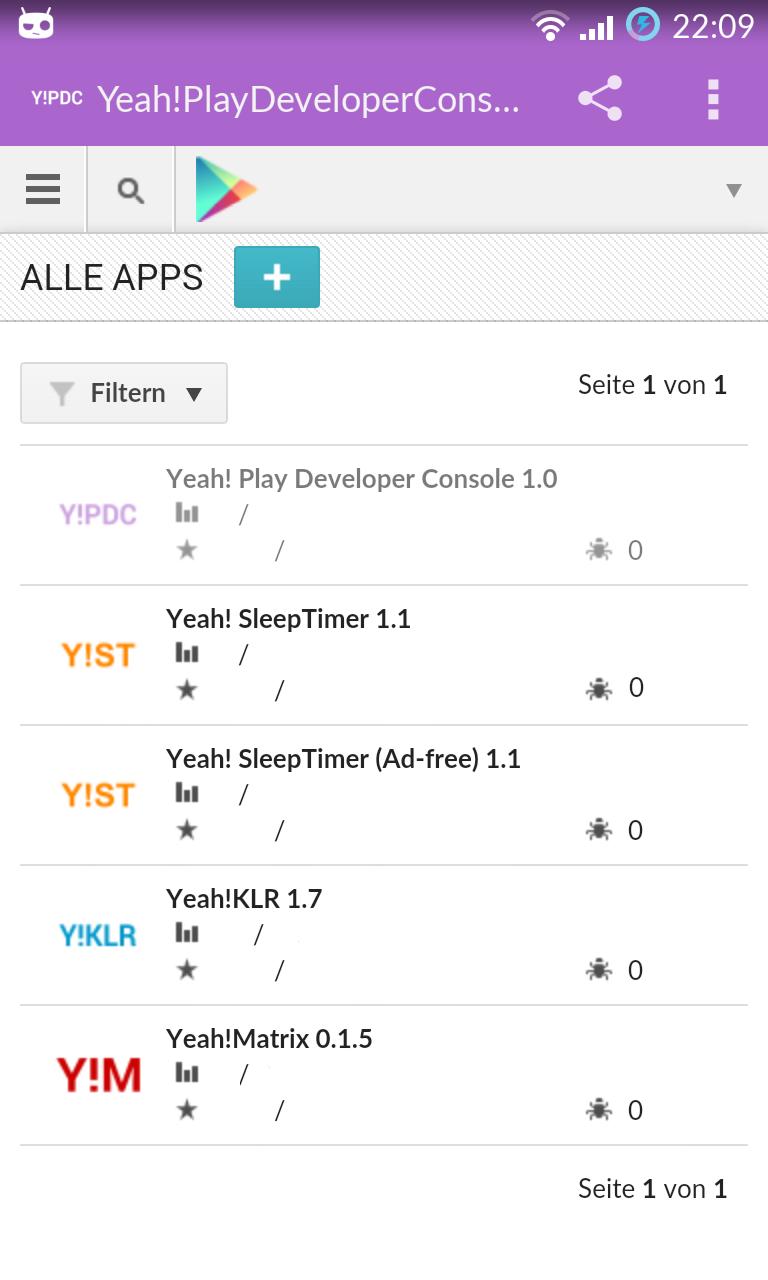
Task: View Yeah!Matrix 0.1.5 details
Action: point(269,1039)
